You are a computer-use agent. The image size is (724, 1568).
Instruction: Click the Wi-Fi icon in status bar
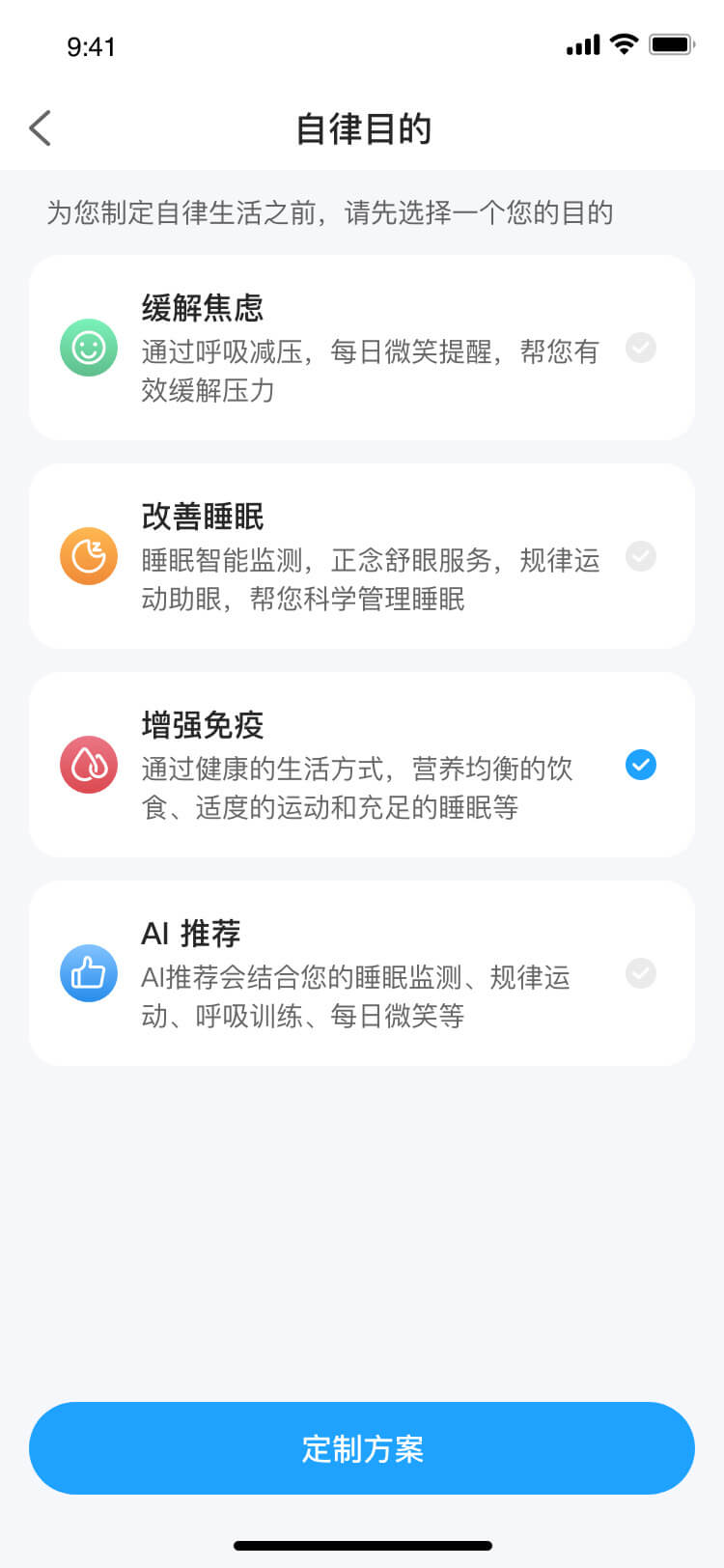(x=624, y=43)
